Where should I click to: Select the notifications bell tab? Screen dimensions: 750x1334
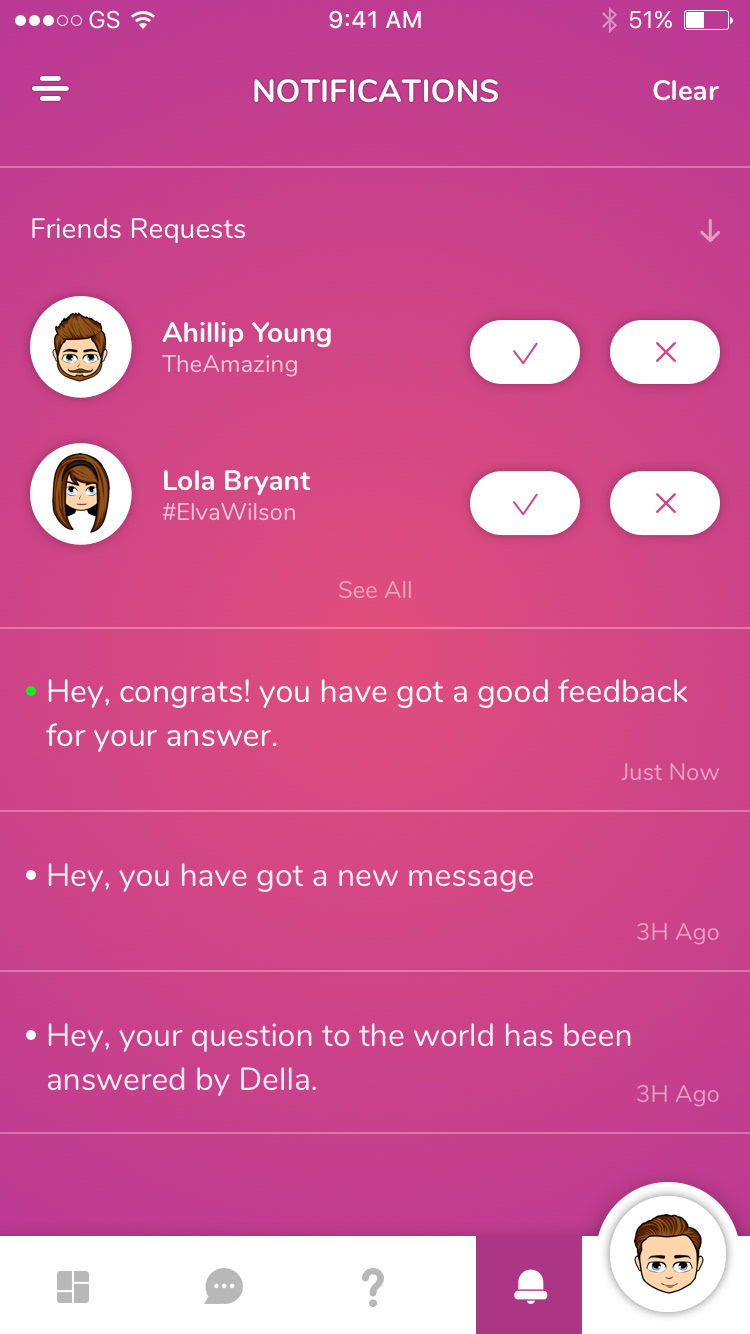[x=529, y=1285]
